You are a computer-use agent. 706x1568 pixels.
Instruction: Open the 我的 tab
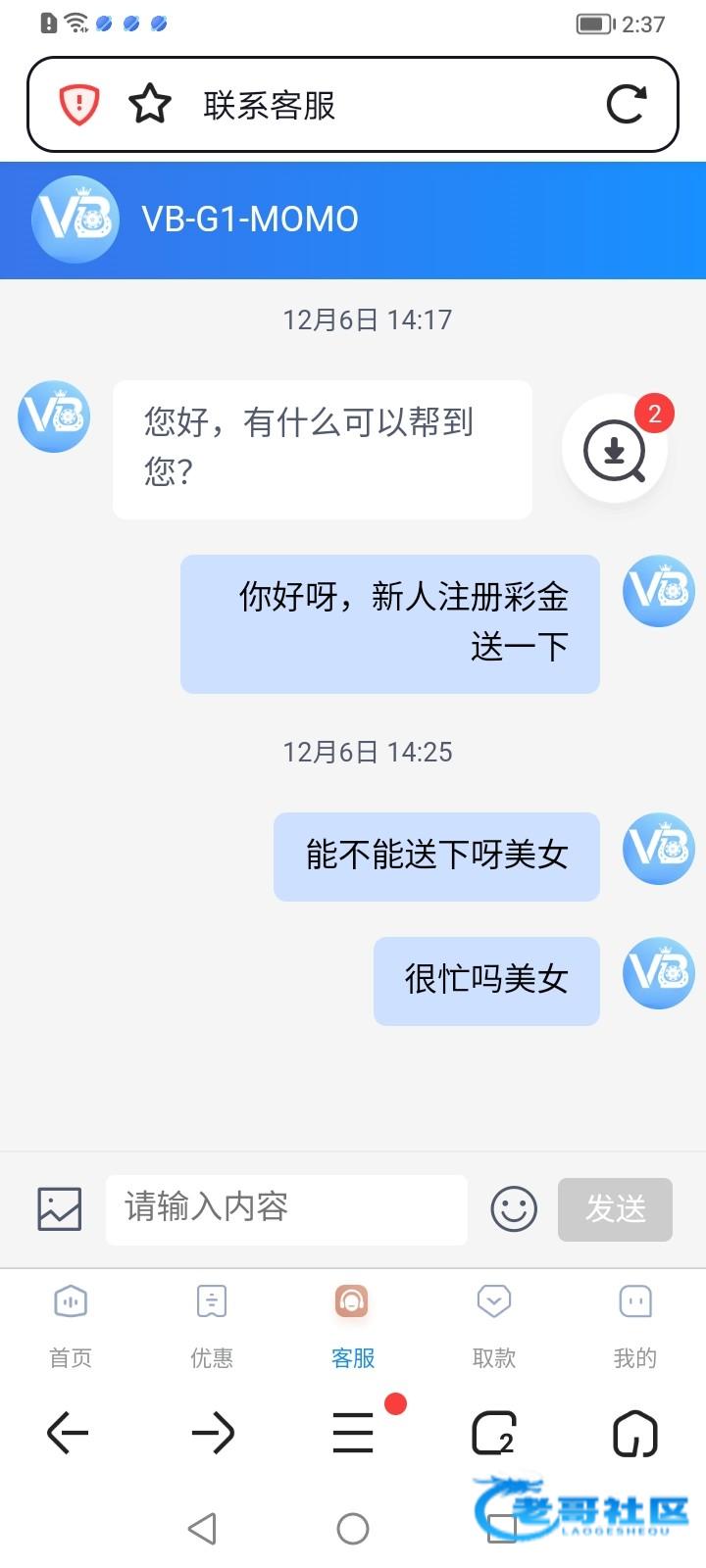point(635,1325)
